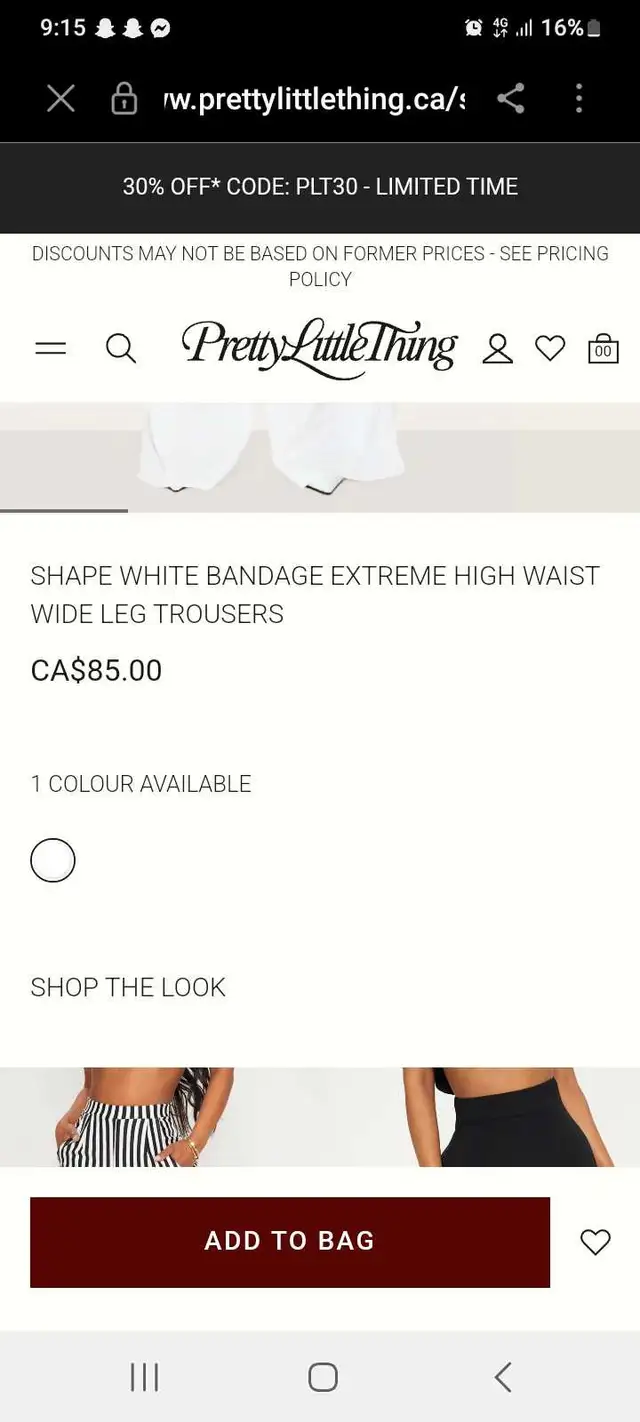Viewport: 640px width, 1422px height.
Task: Open recent apps from the navigation bar
Action: [144, 1377]
